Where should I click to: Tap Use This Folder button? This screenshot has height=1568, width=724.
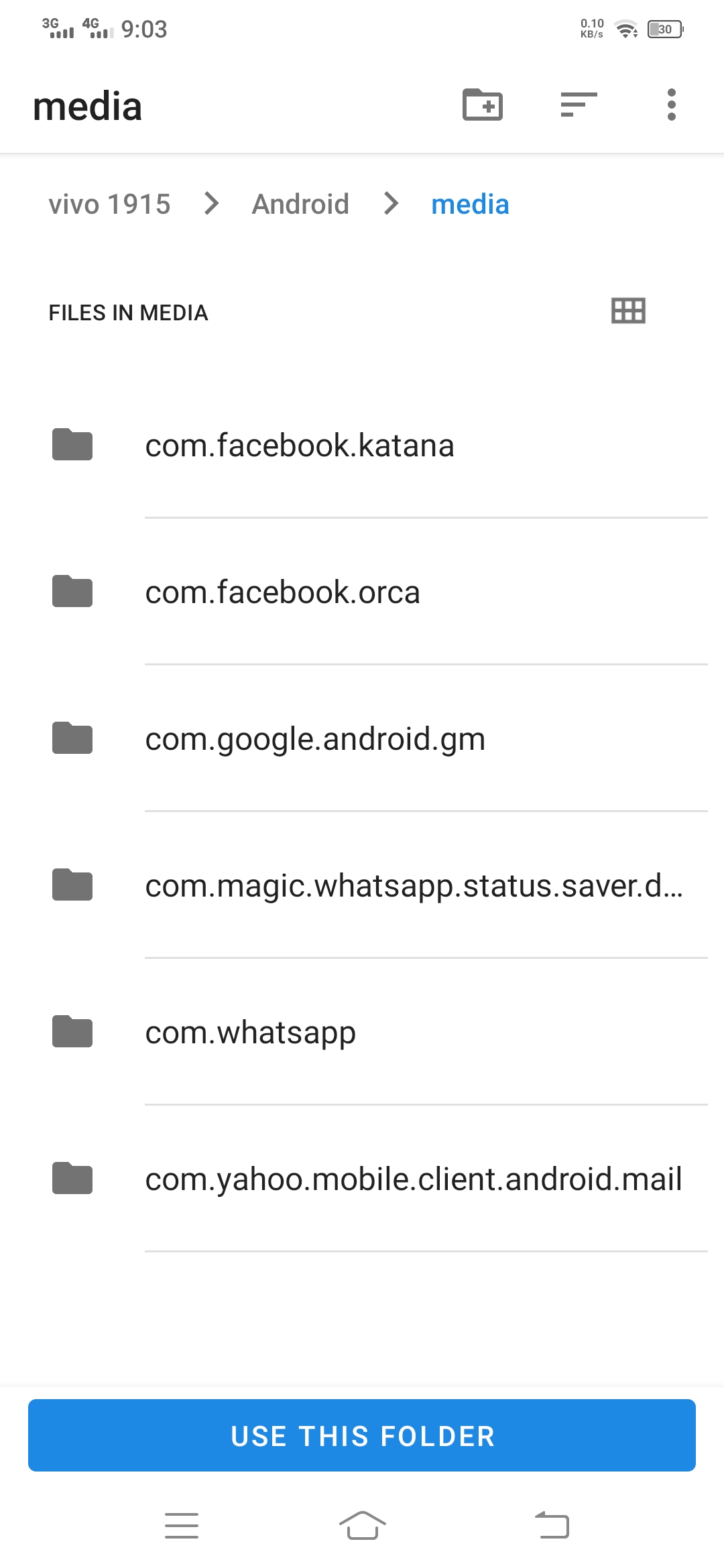tap(362, 1435)
